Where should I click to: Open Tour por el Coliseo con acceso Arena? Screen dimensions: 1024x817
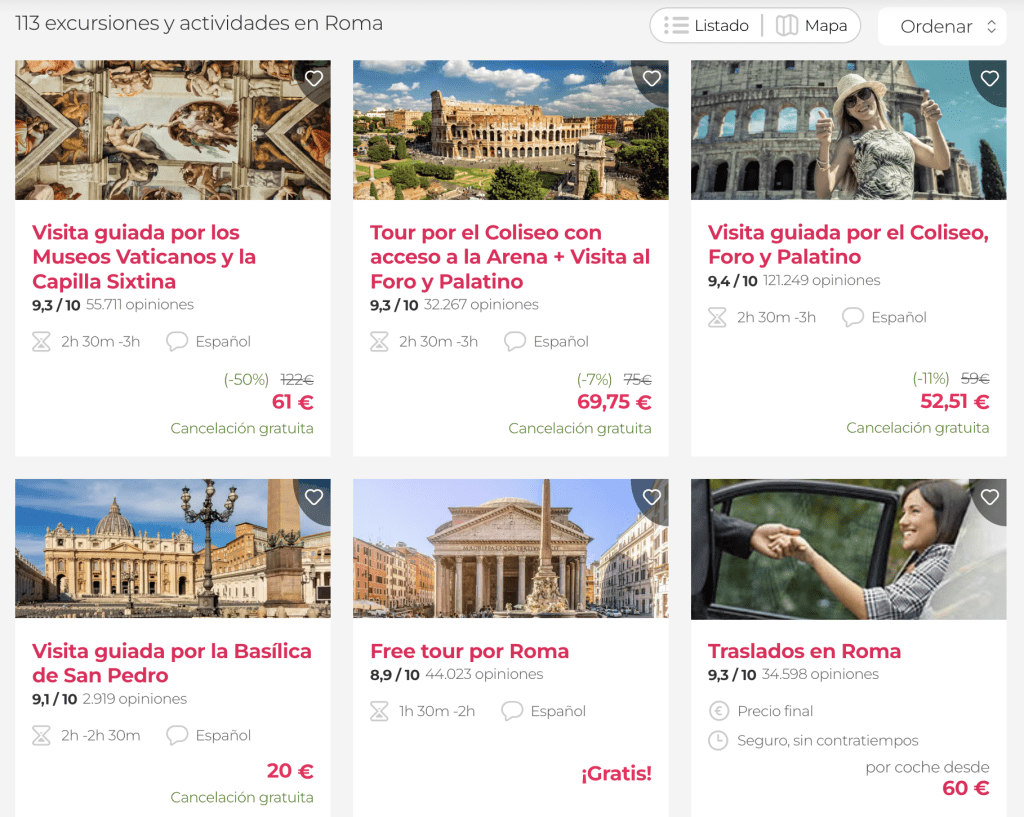(510, 257)
